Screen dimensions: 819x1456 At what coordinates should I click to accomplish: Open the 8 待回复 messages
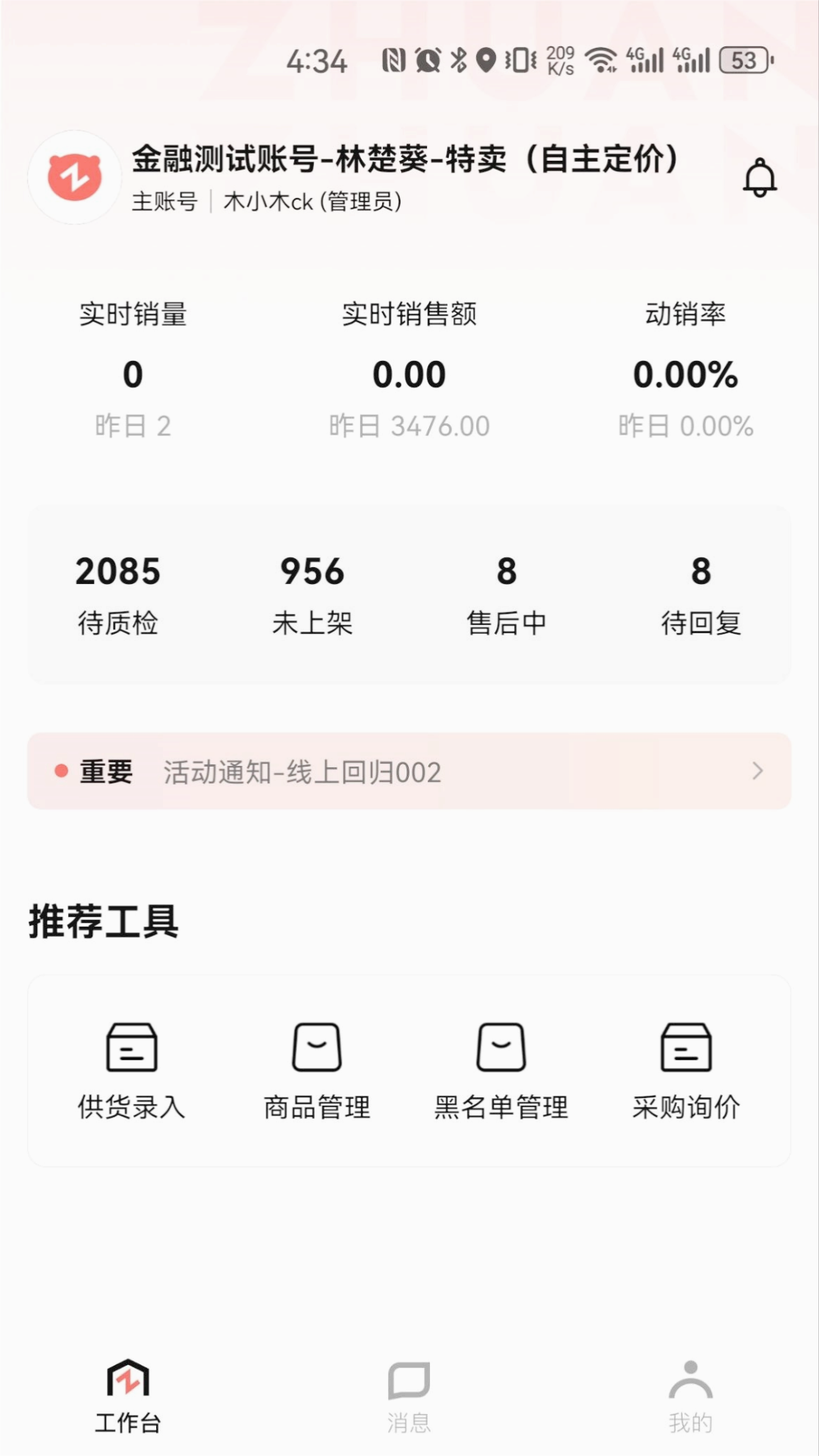[701, 595]
